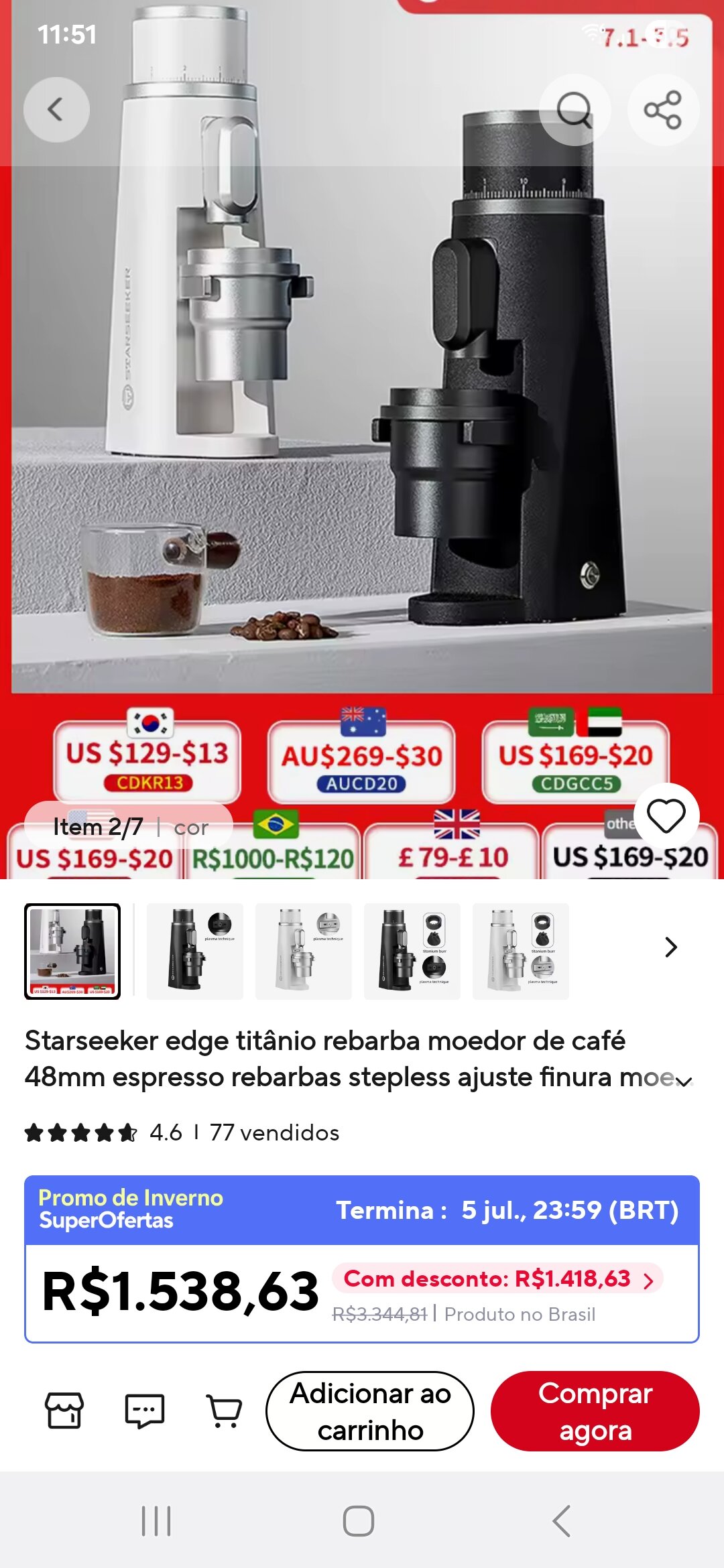The width and height of the screenshot is (724, 1568).
Task: Add product to wishlist with heart
Action: pyautogui.click(x=666, y=815)
